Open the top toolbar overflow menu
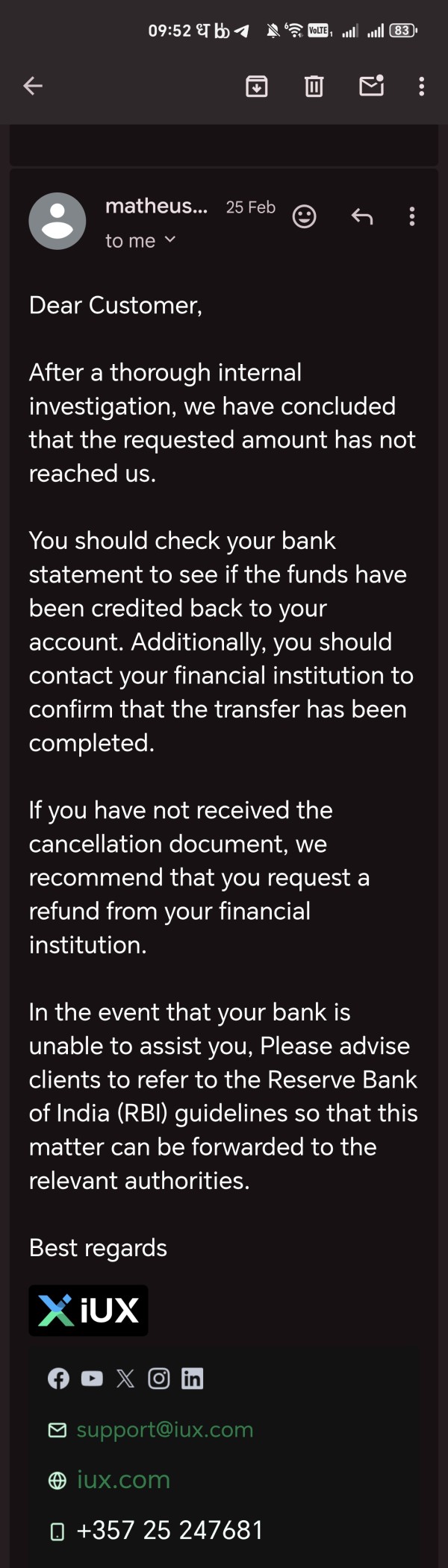448x1568 pixels. pos(422,87)
